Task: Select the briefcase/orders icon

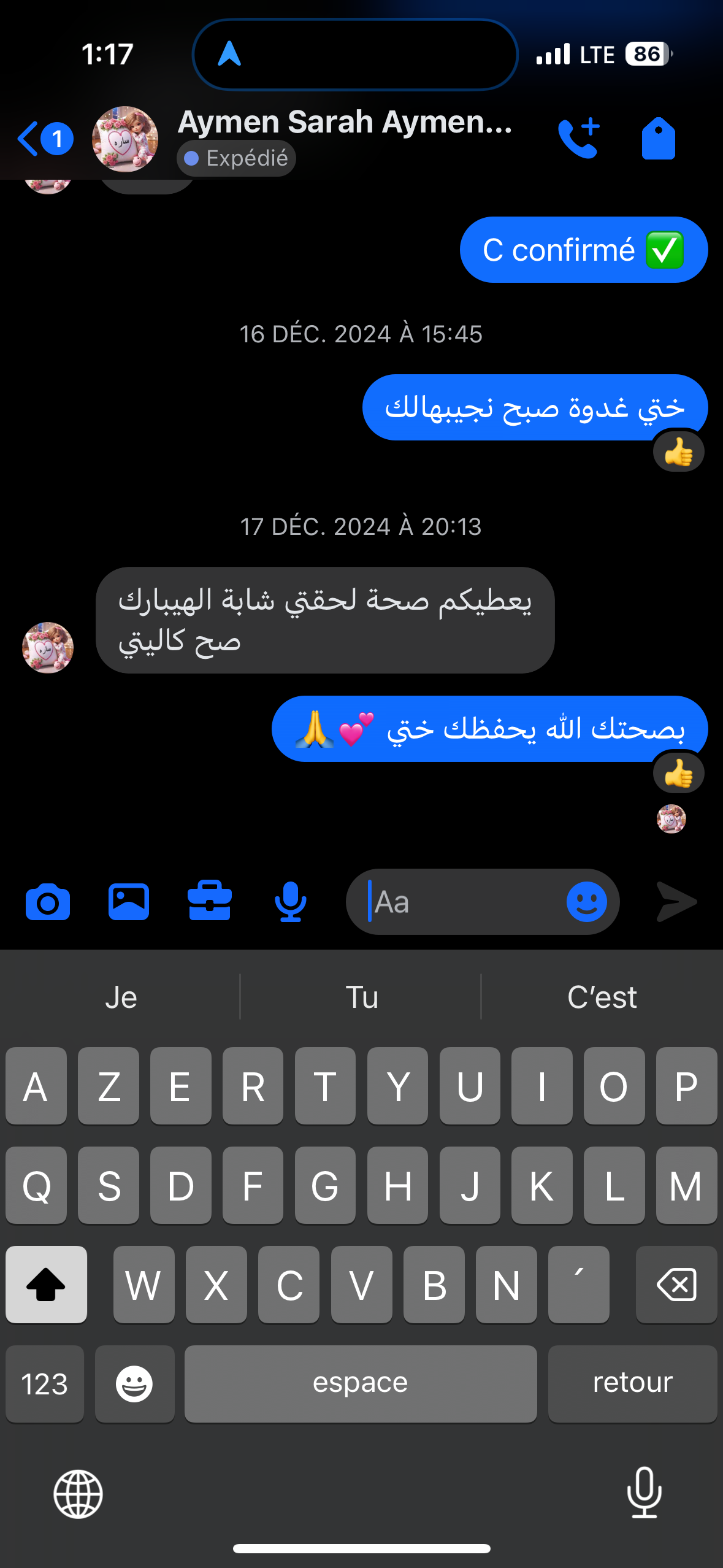Action: pos(209,902)
